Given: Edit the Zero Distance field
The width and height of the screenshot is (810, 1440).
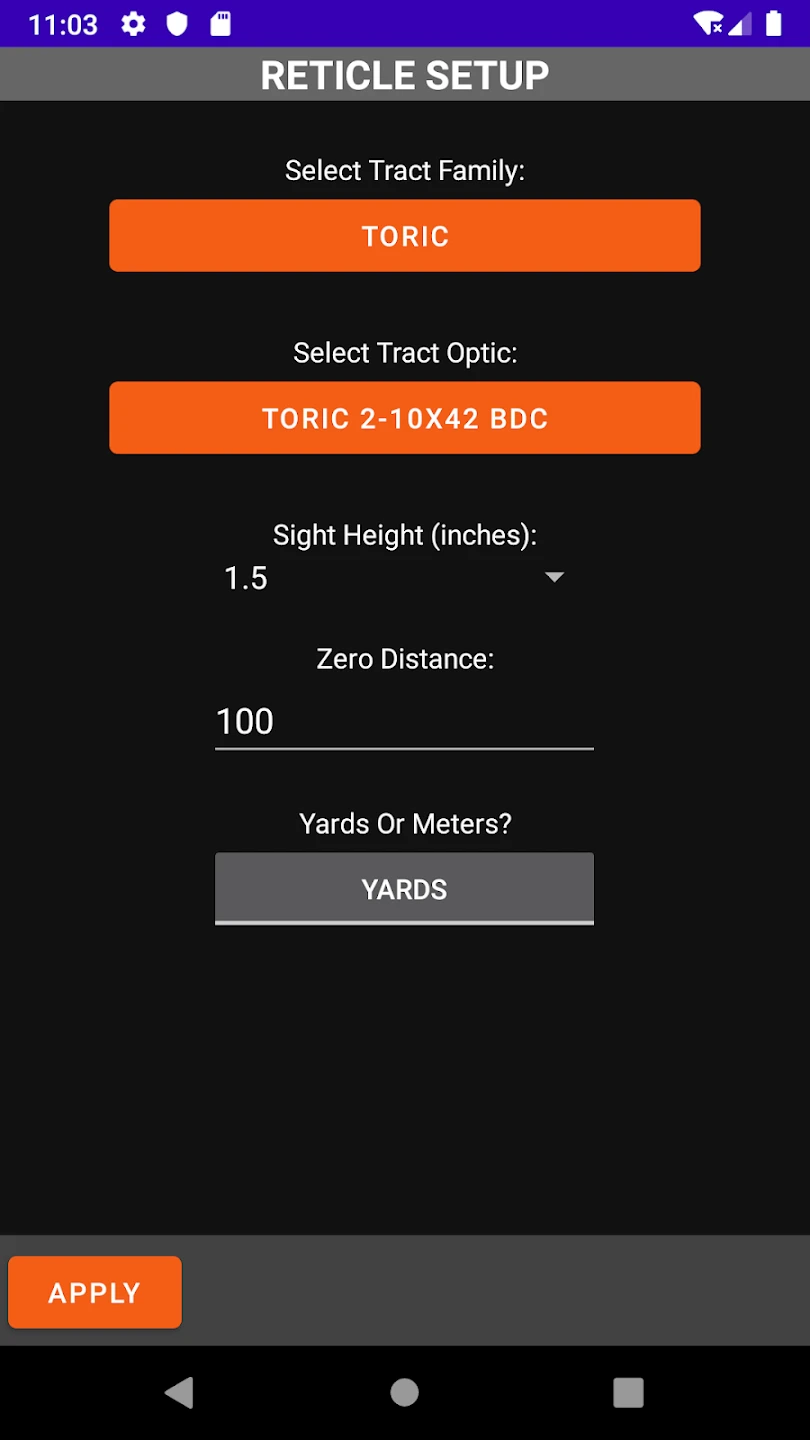Looking at the screenshot, I should [404, 722].
